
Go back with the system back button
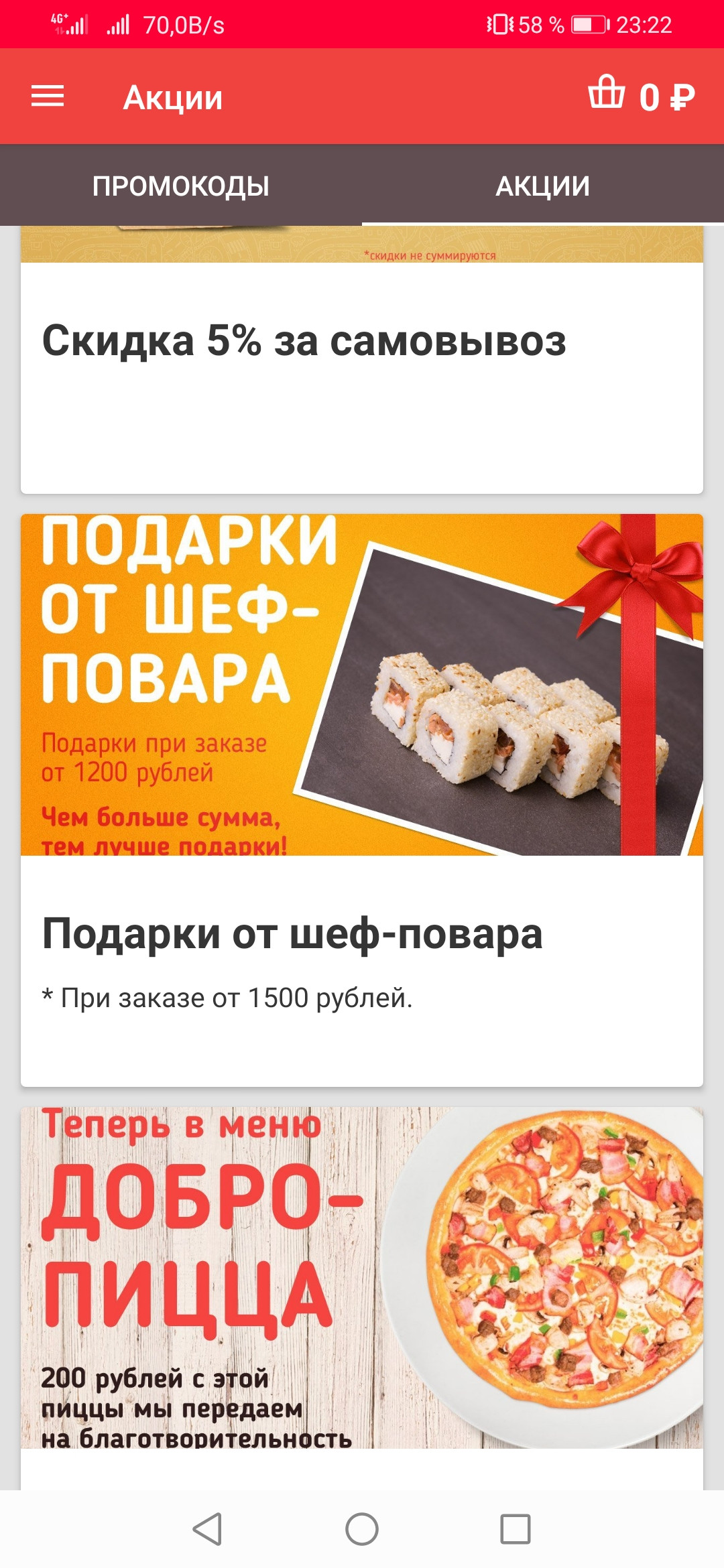pos(207,1529)
